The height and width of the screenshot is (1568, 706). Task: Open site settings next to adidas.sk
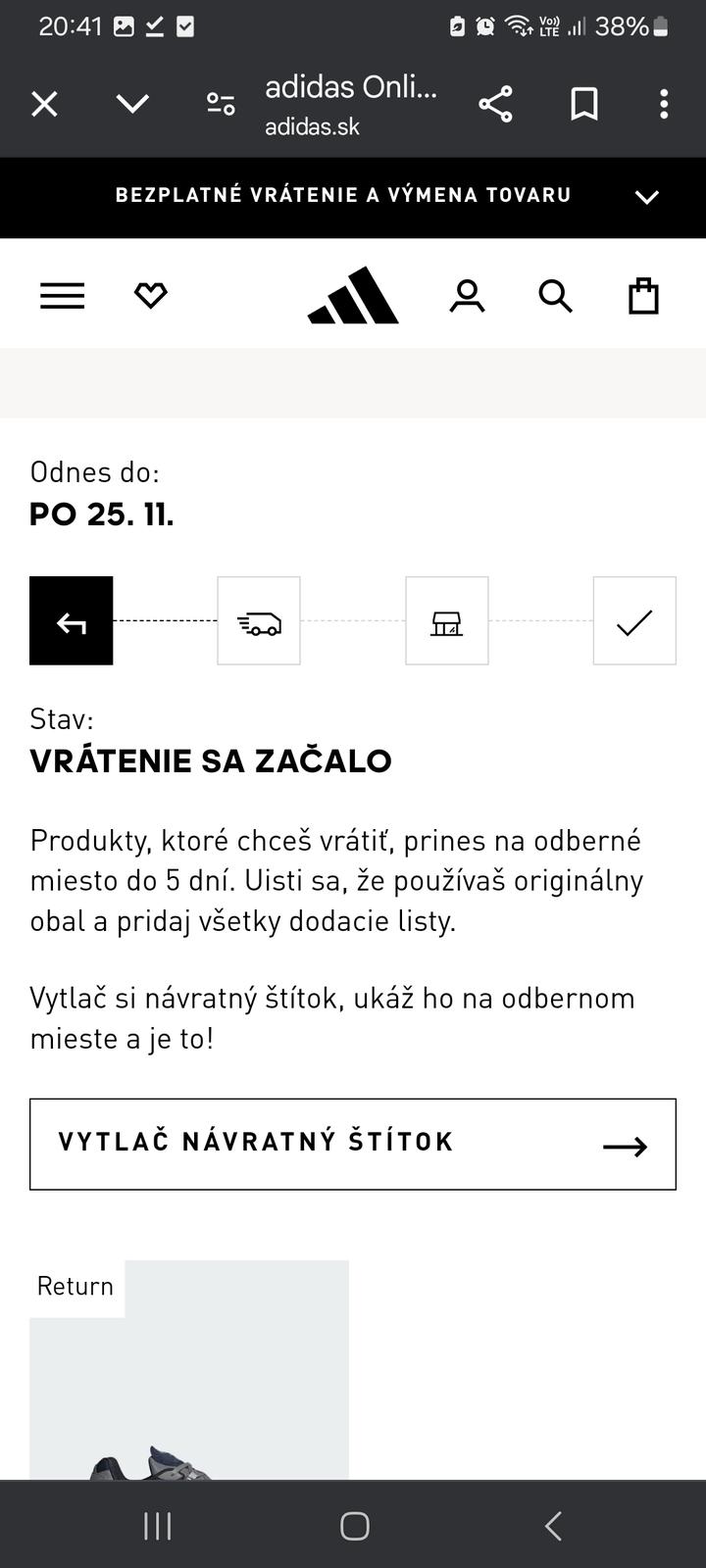(x=221, y=104)
